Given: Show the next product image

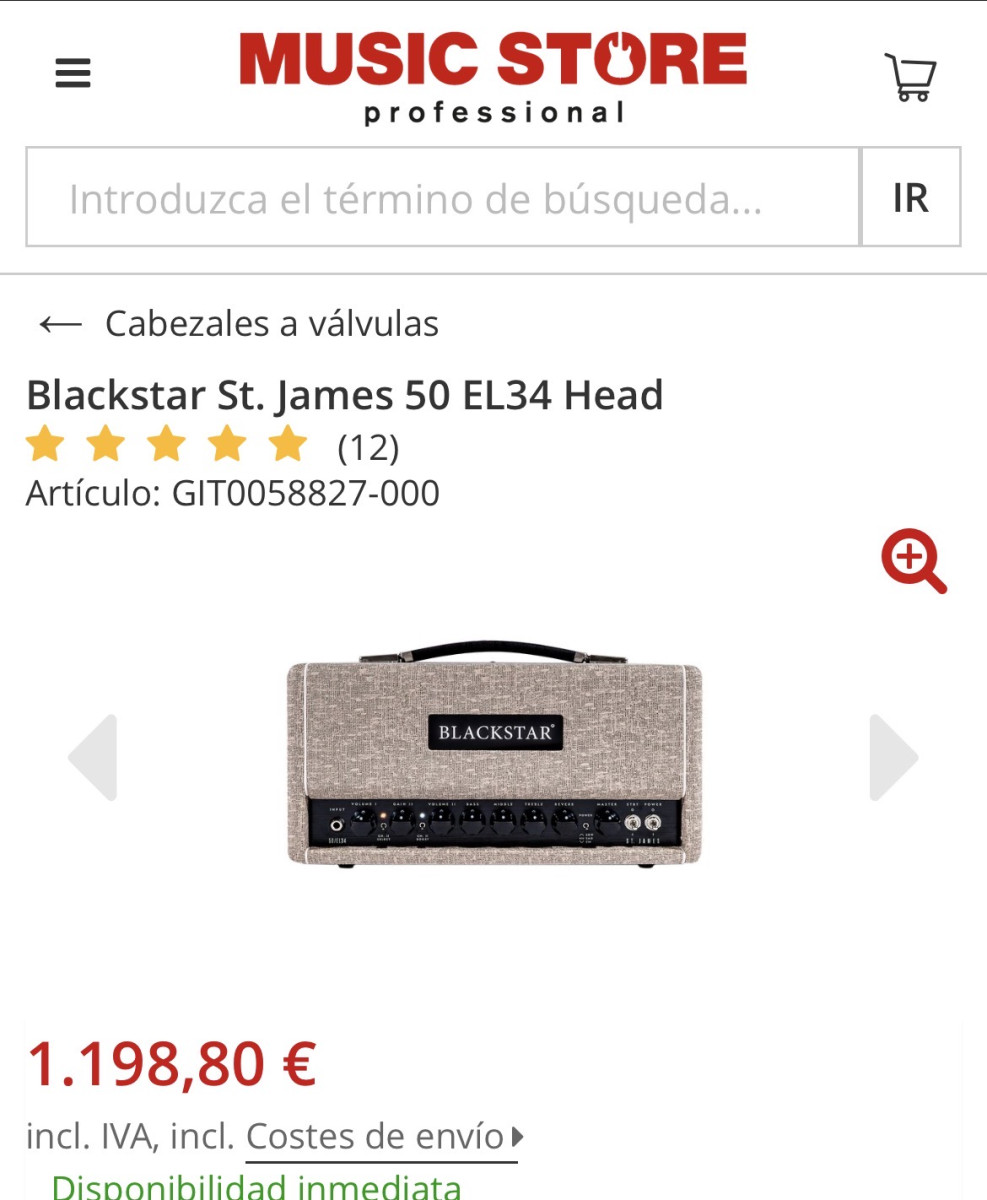Looking at the screenshot, I should pos(893,757).
